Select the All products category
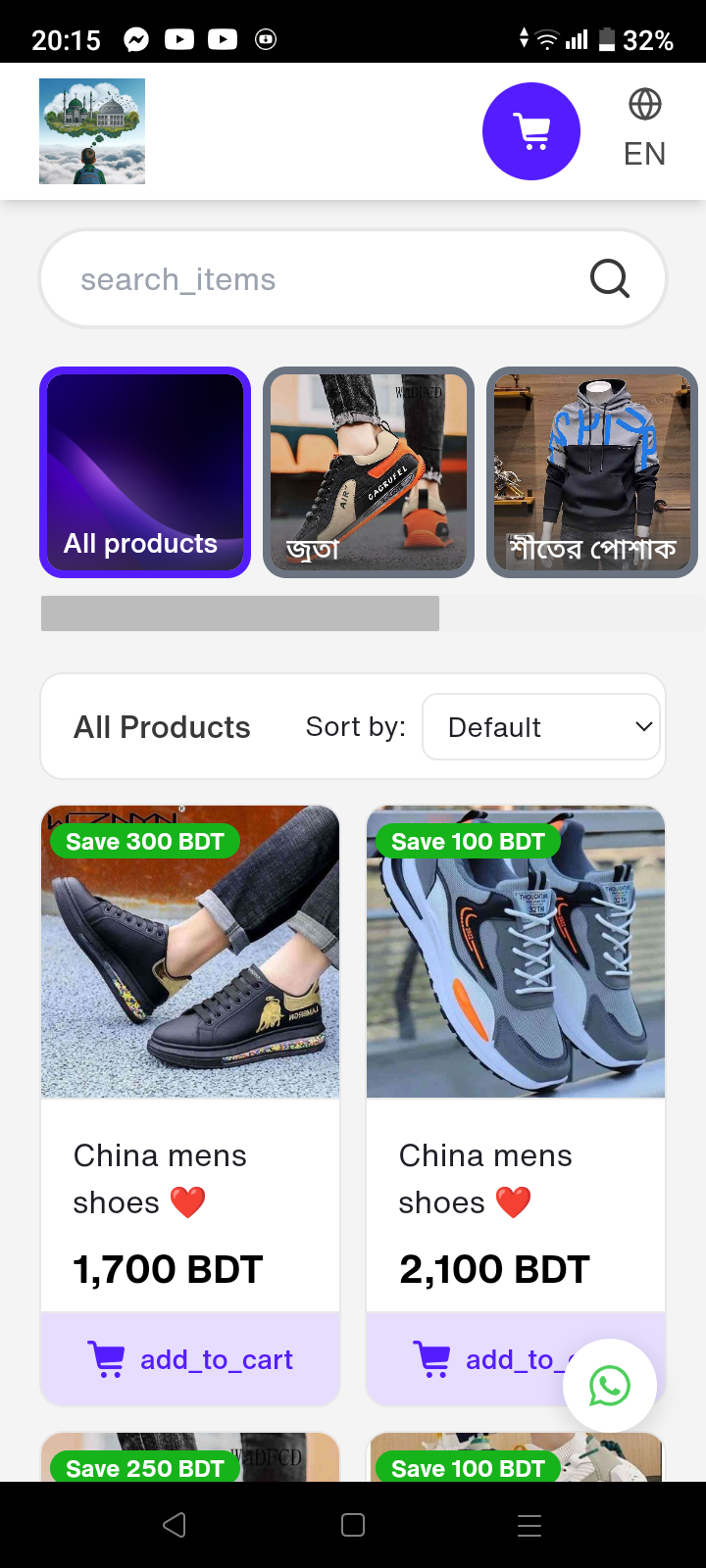Image resolution: width=706 pixels, height=1568 pixels. (145, 472)
